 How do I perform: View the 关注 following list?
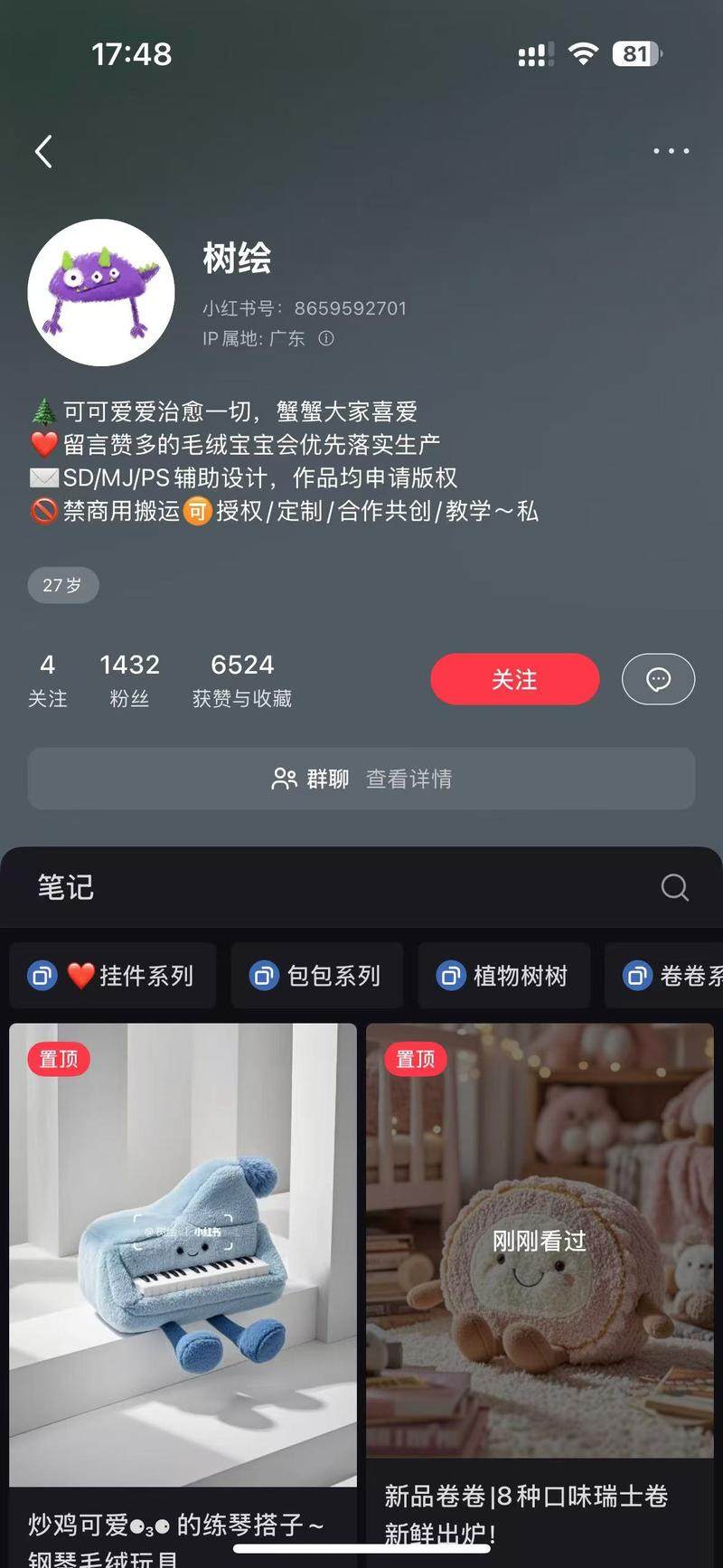coord(48,679)
